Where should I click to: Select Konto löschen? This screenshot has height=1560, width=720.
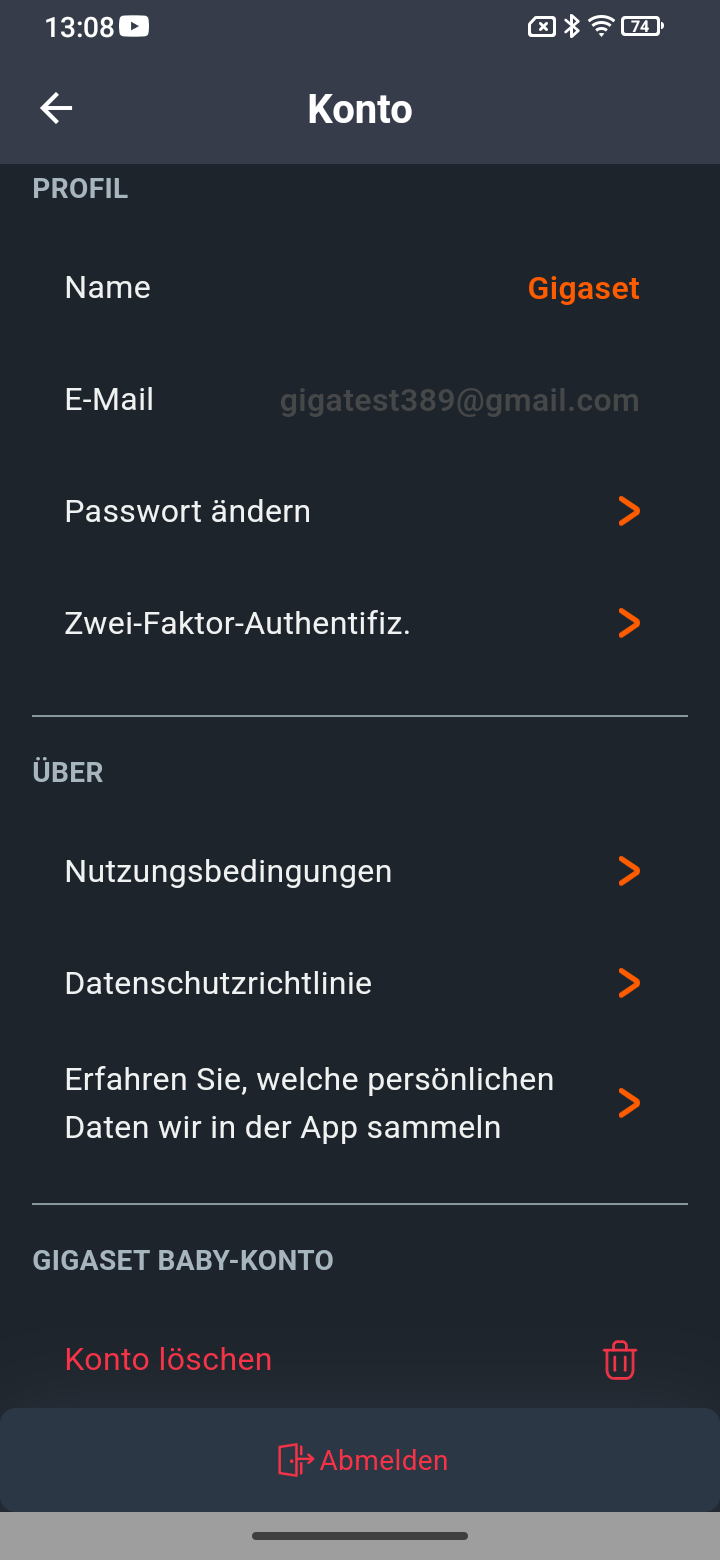click(x=360, y=1360)
